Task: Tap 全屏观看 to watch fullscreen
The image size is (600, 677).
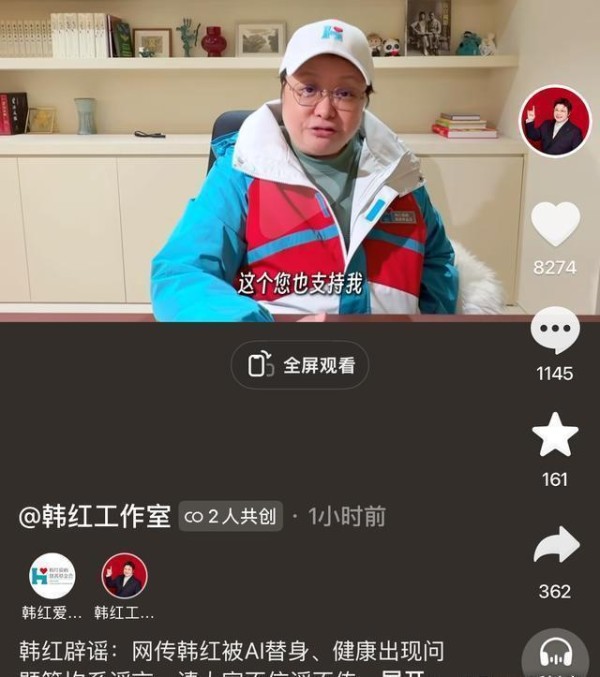Action: (x=300, y=366)
